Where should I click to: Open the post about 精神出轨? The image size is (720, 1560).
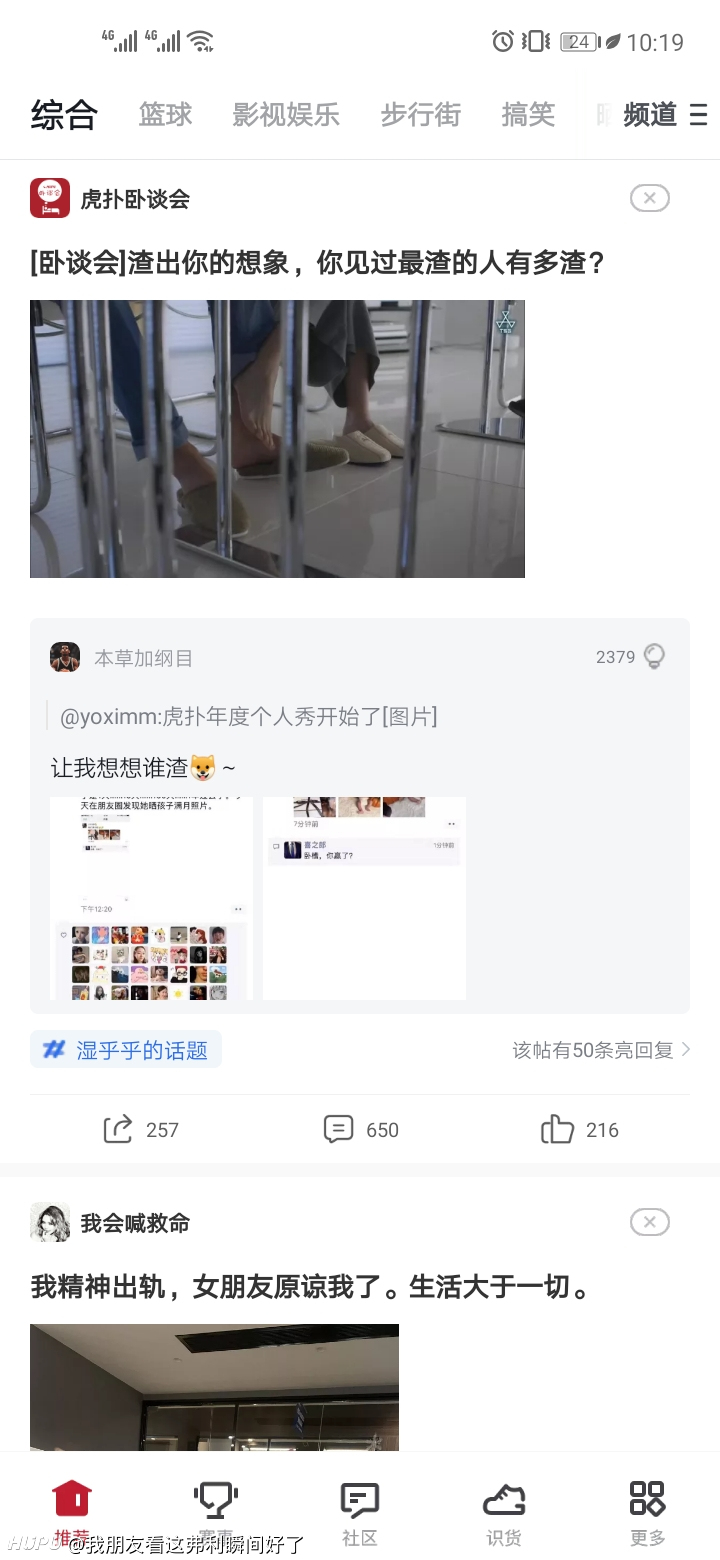(311, 1287)
